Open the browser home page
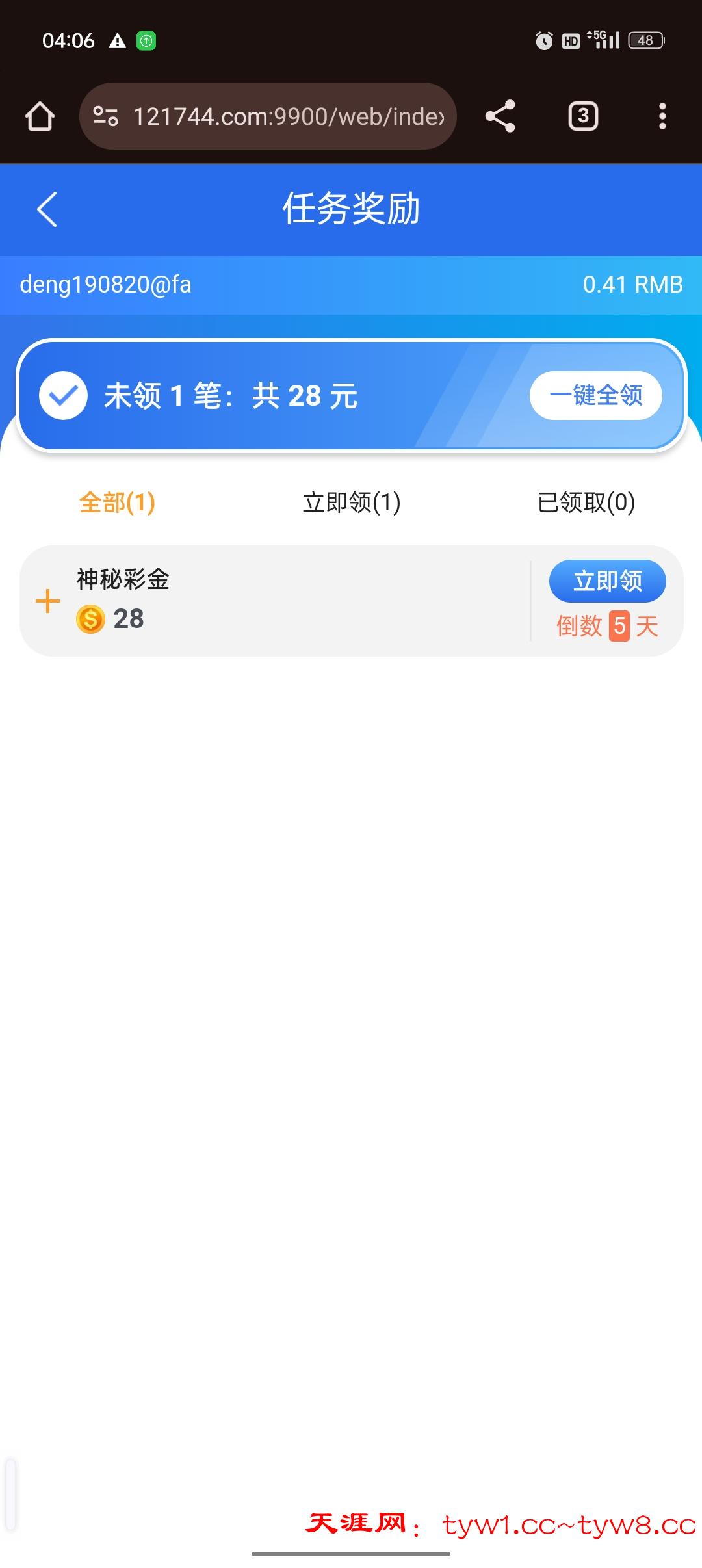Screen dimensions: 702x1568 tap(40, 117)
